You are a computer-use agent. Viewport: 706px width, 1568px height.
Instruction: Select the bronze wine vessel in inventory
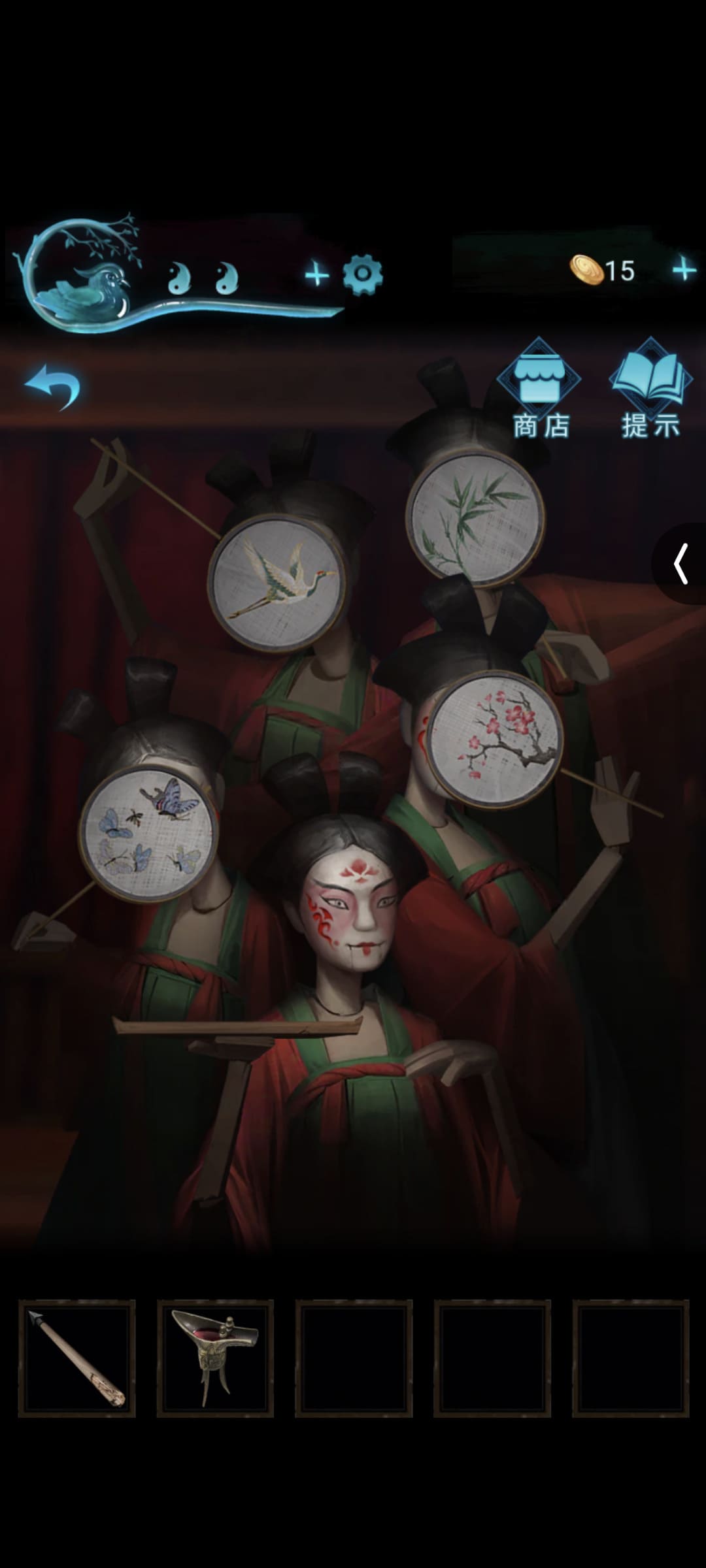coord(215,1358)
